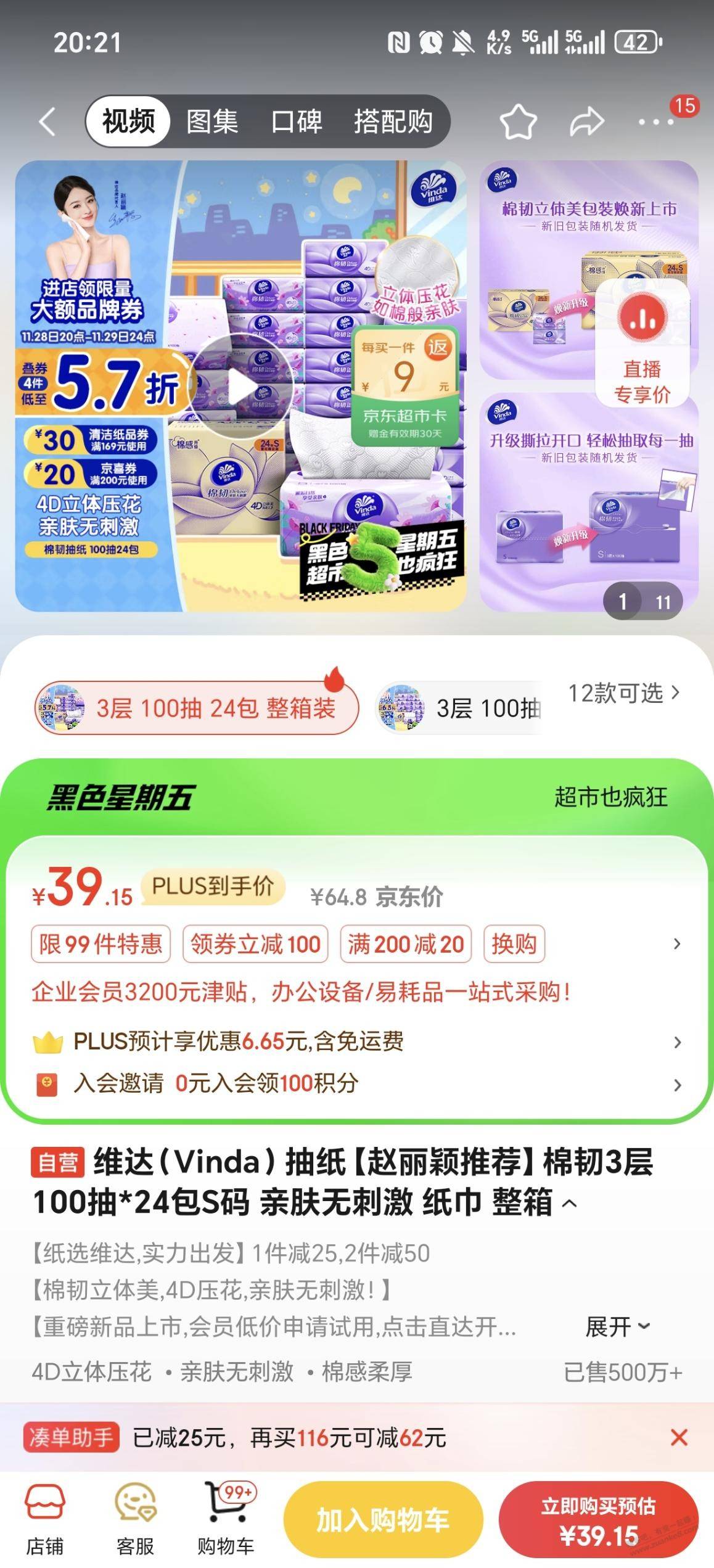Select the 3层 100抽 24包 整箱装 option
Viewport: 714px width, 1568px height.
point(196,708)
